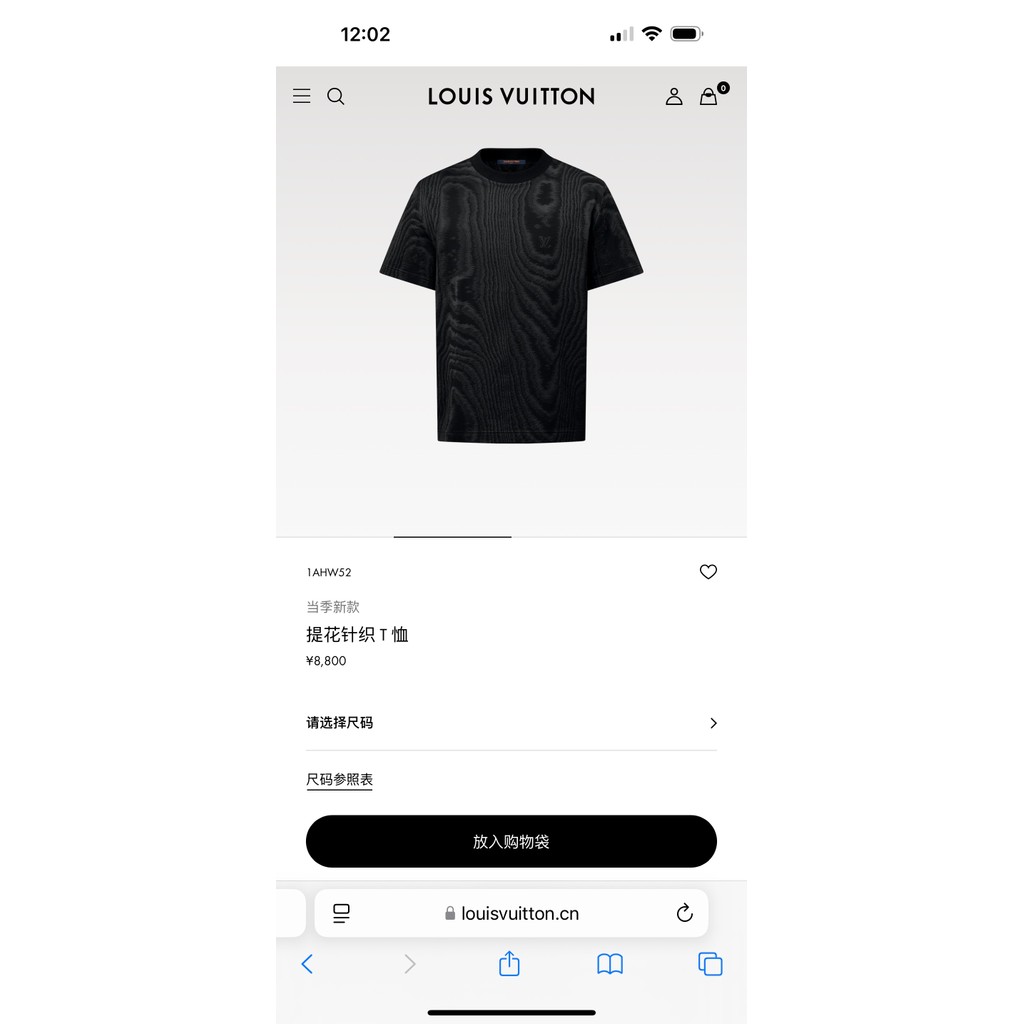Viewport: 1024px width, 1024px height.
Task: Open the hamburger menu
Action: (301, 96)
